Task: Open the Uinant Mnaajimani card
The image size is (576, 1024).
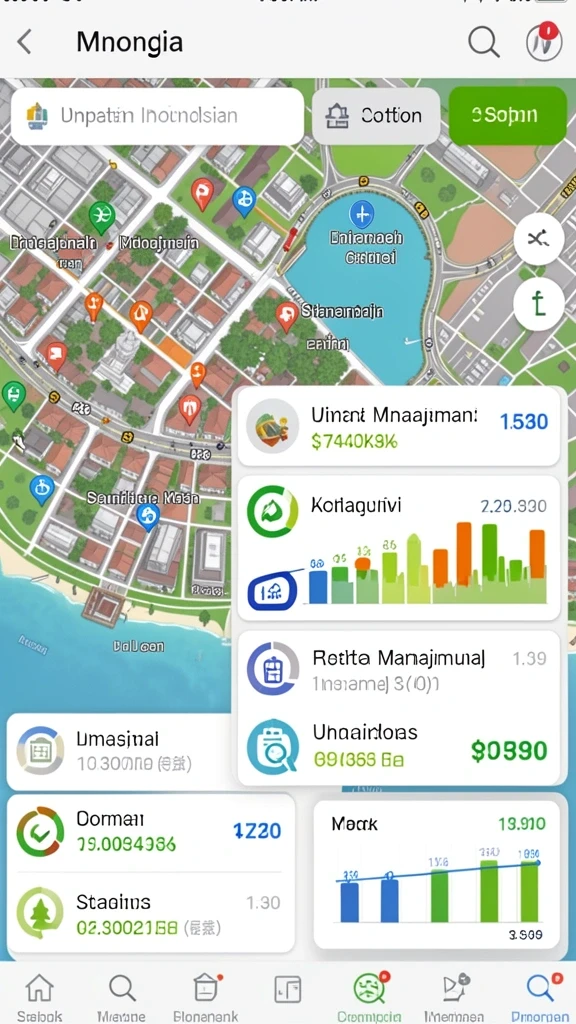Action: [398, 427]
